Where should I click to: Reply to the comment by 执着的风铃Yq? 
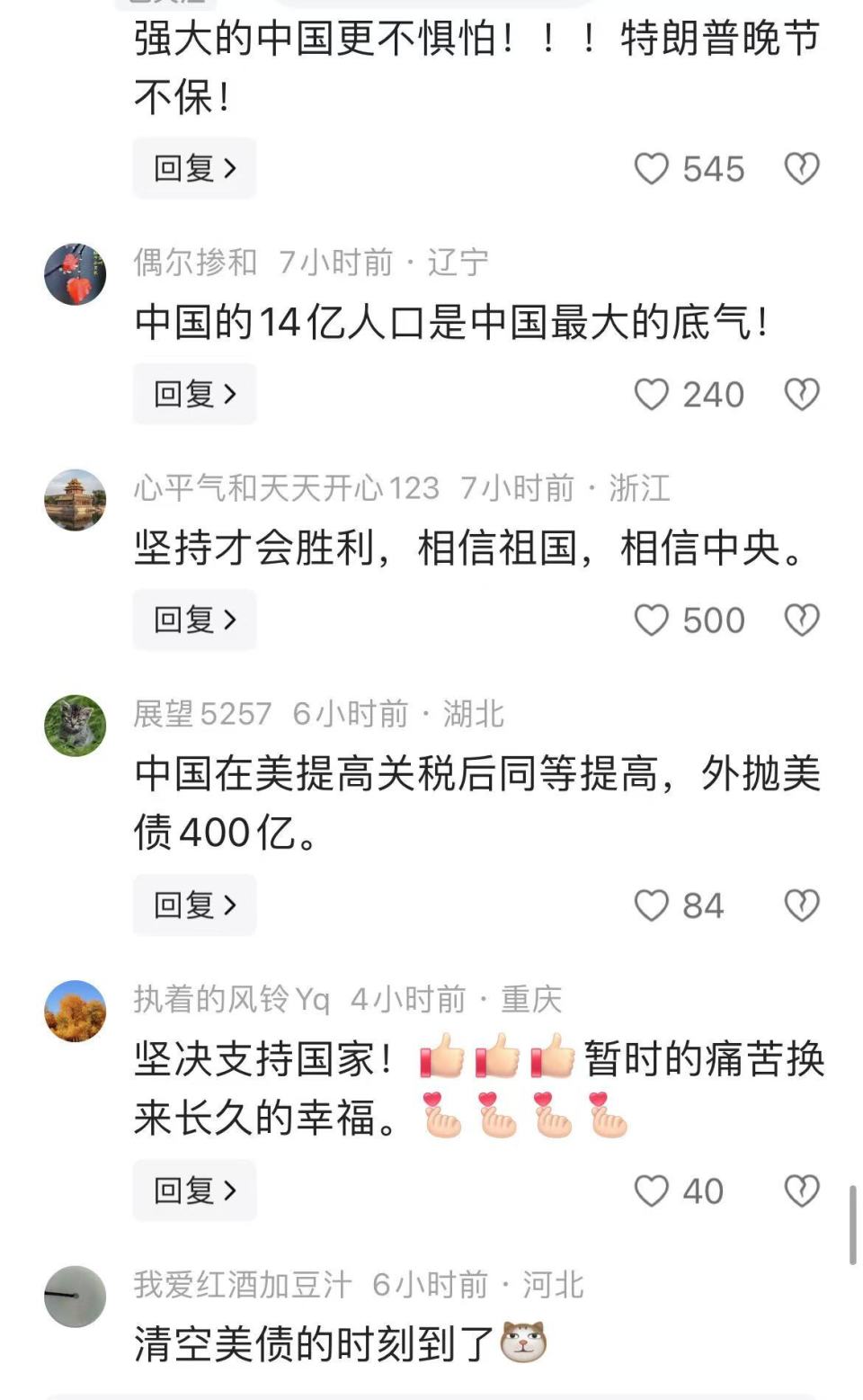[x=194, y=1190]
